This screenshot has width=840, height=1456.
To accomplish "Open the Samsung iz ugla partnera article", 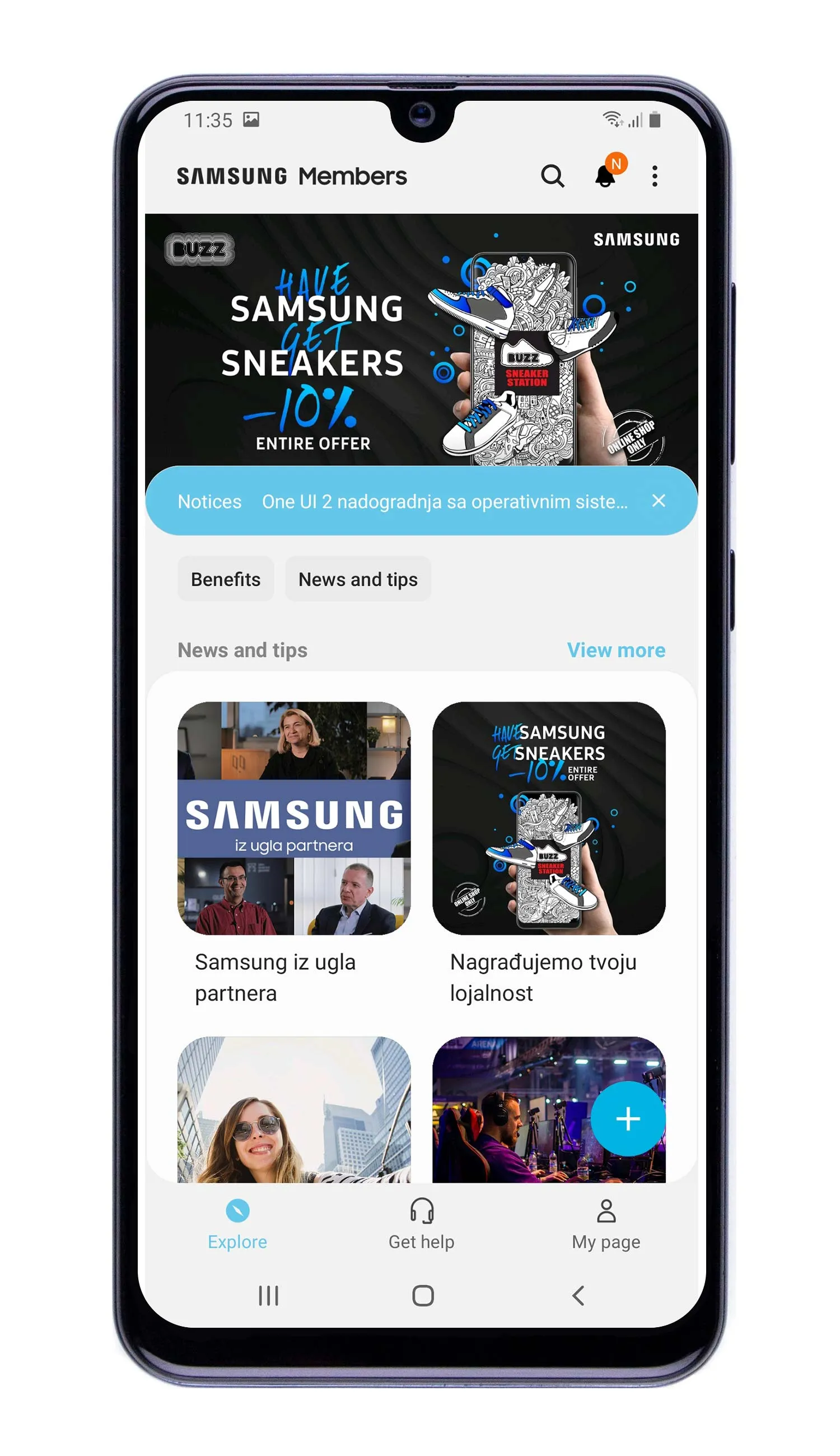I will [x=294, y=819].
